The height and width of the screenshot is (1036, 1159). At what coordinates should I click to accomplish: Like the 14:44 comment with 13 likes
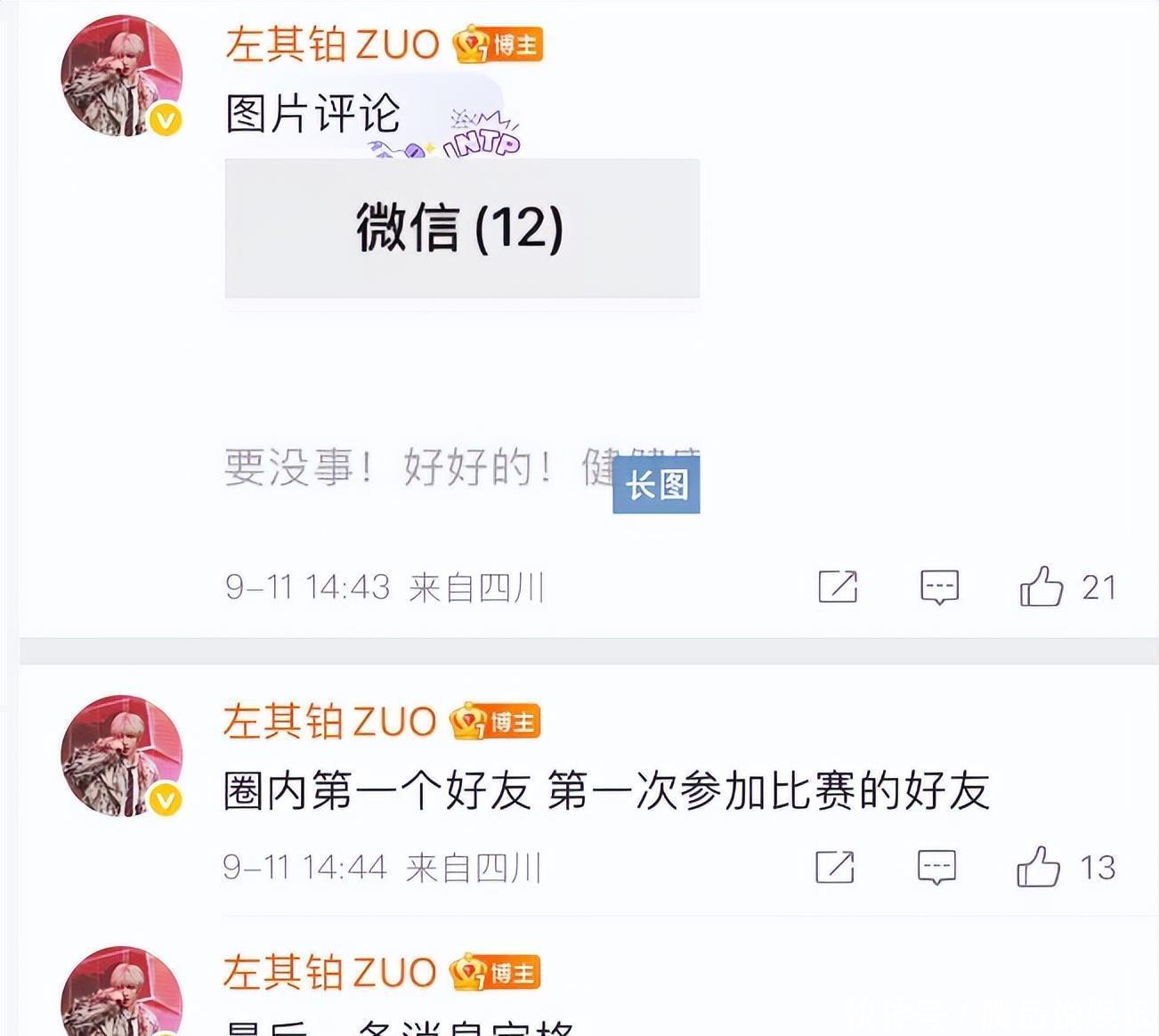click(1039, 867)
